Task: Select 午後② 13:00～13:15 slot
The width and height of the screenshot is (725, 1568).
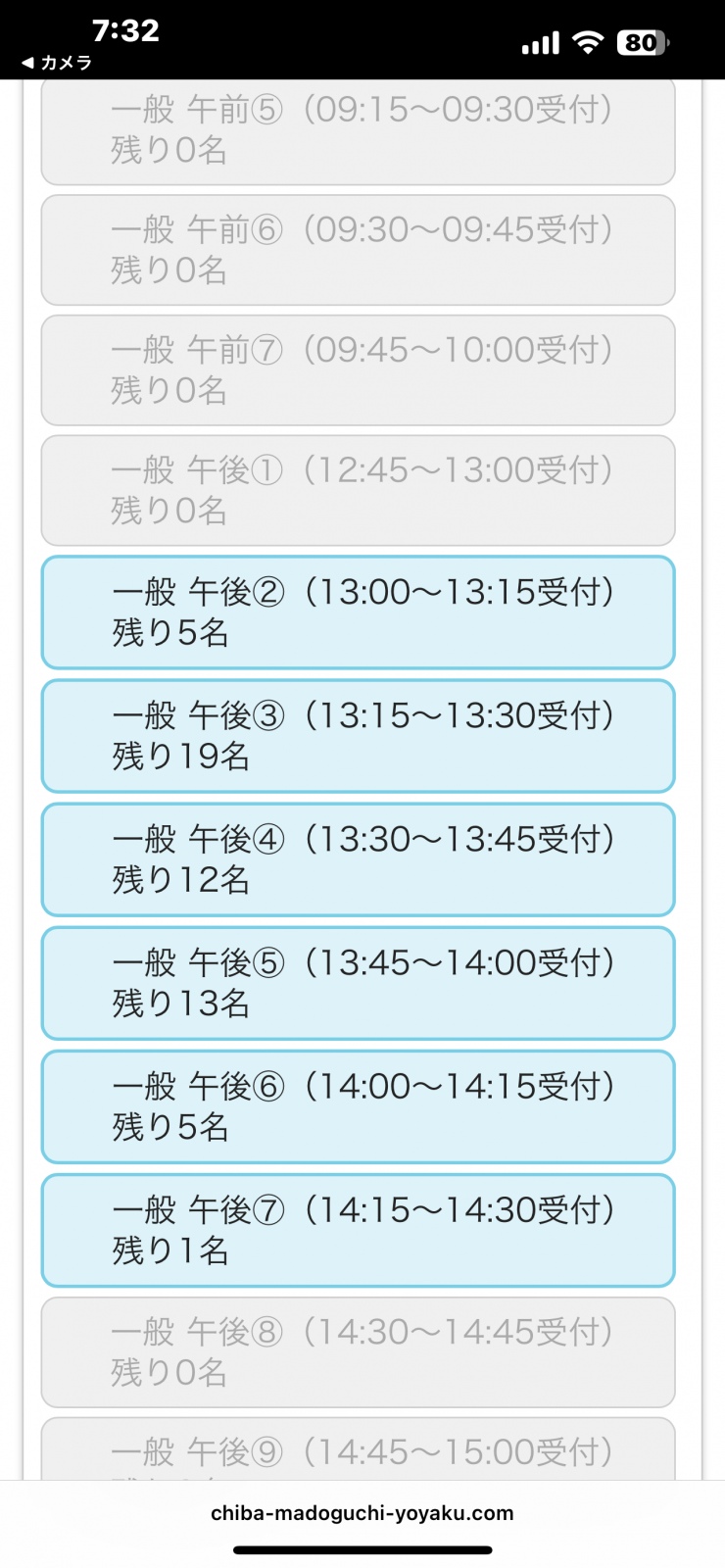Action: tap(358, 612)
